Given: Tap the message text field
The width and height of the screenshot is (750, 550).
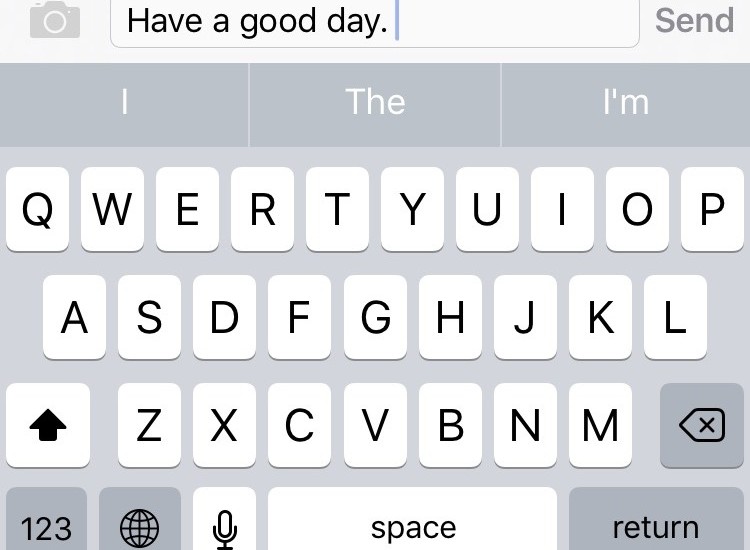Looking at the screenshot, I should 374,22.
